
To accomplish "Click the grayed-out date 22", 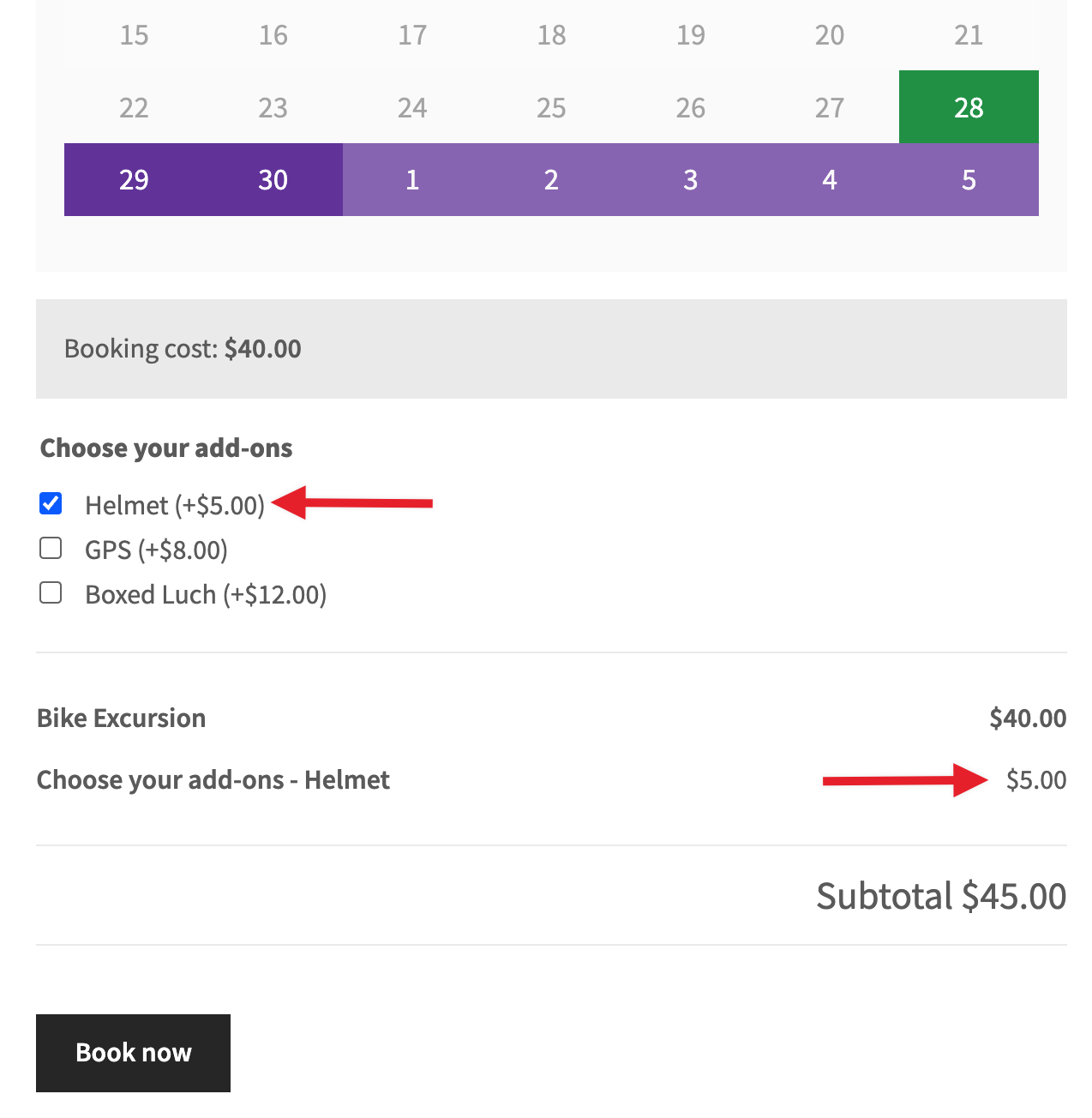I will [133, 108].
